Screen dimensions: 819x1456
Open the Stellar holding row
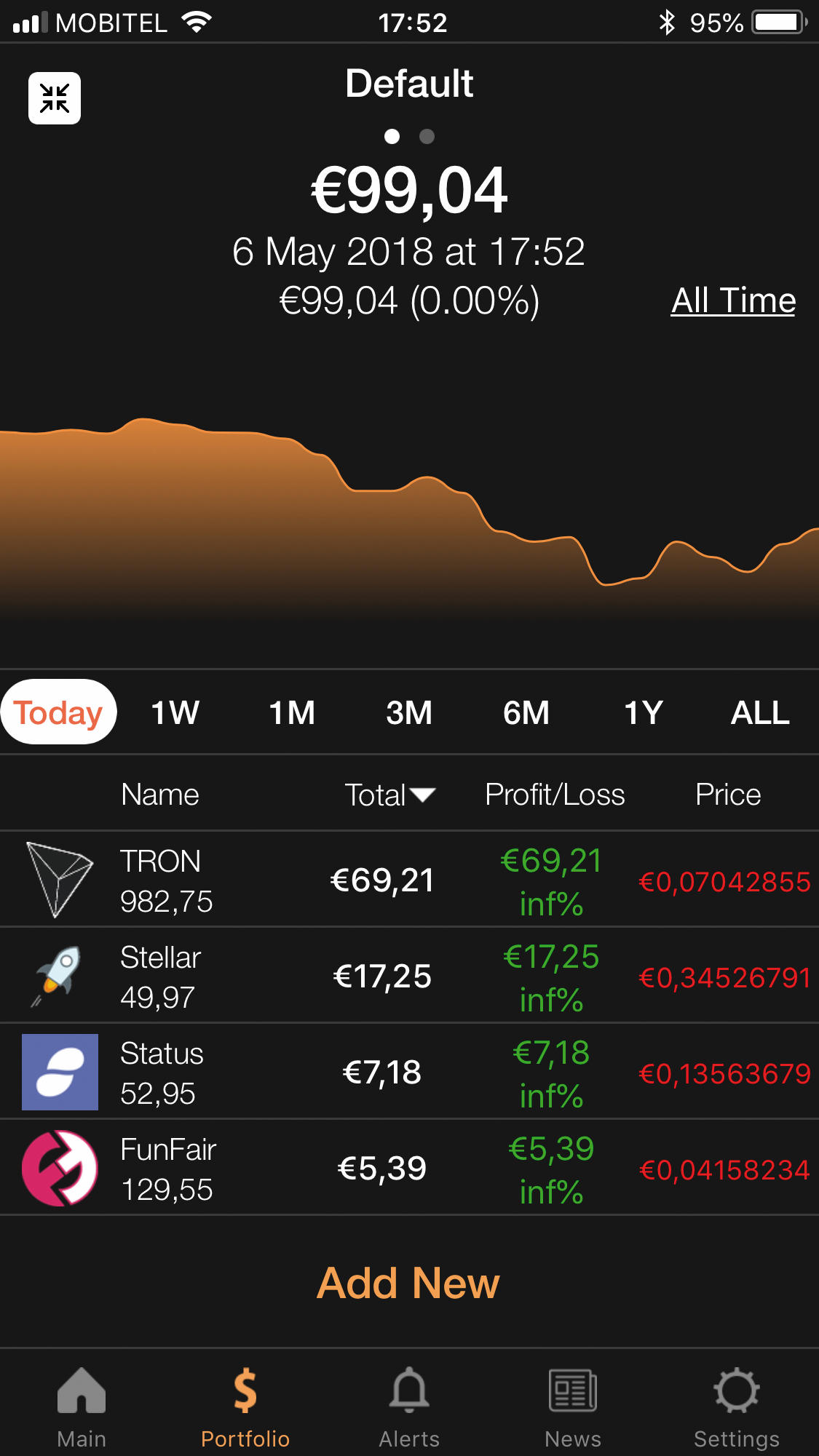point(409,976)
